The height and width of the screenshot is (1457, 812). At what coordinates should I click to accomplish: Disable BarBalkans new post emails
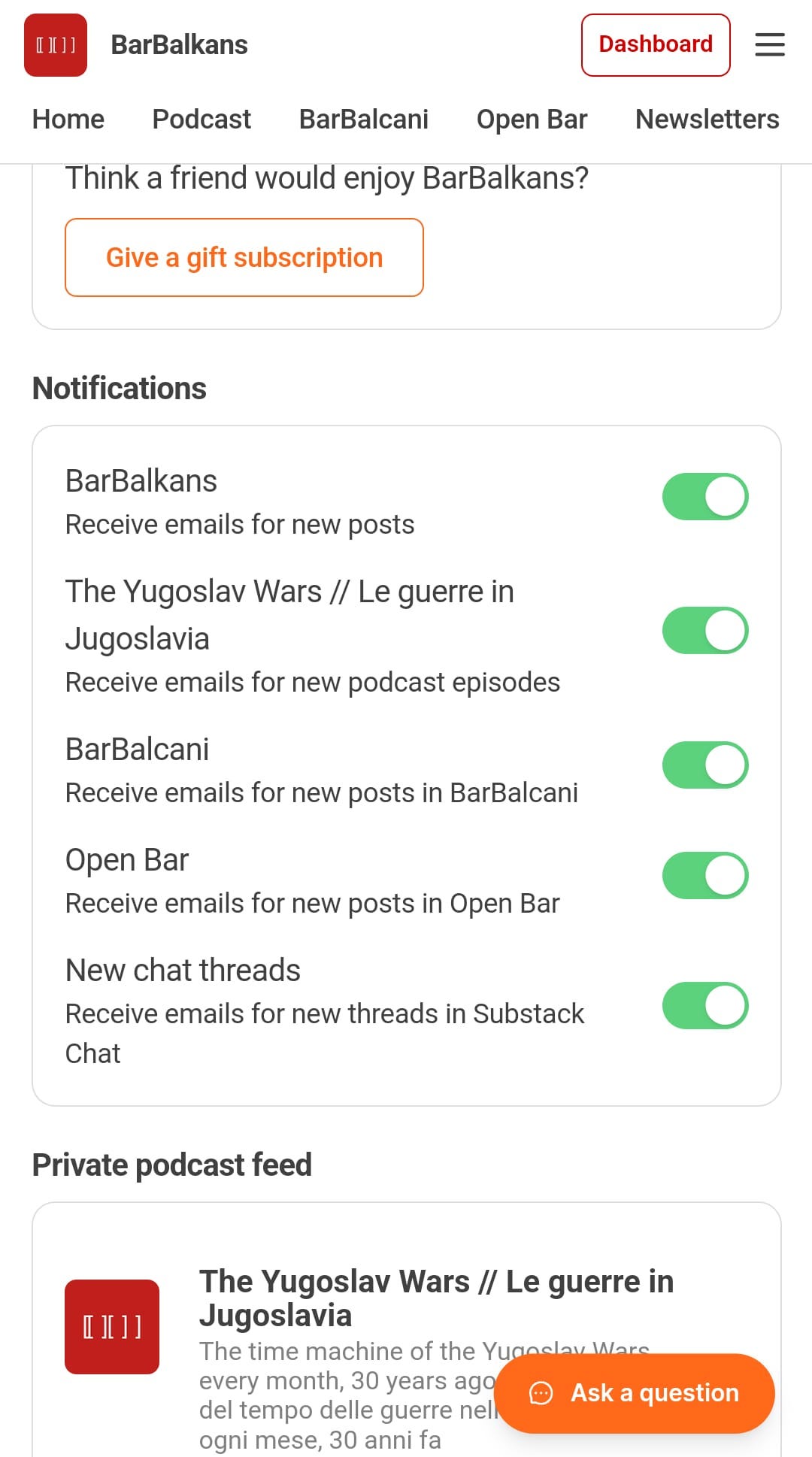(705, 496)
